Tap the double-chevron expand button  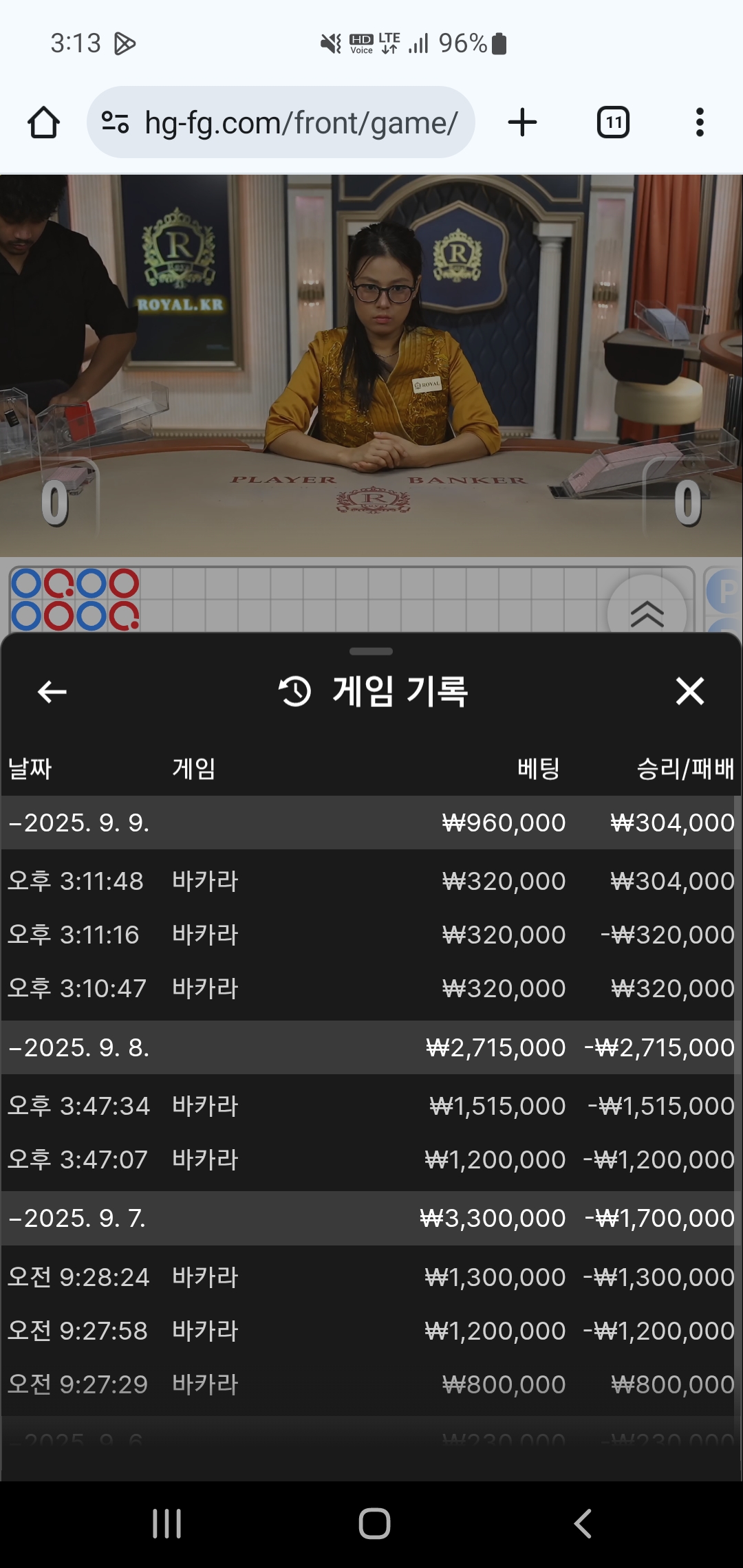[647, 613]
